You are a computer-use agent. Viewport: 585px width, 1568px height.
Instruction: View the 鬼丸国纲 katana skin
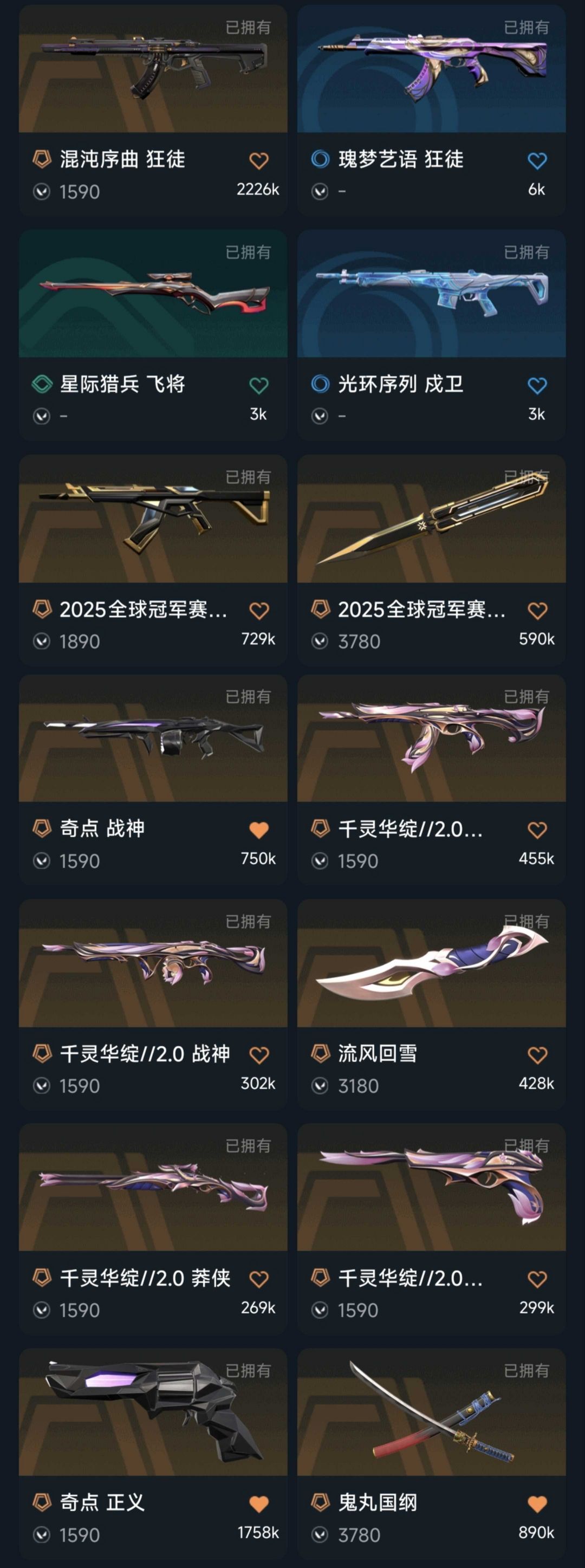[431, 1454]
